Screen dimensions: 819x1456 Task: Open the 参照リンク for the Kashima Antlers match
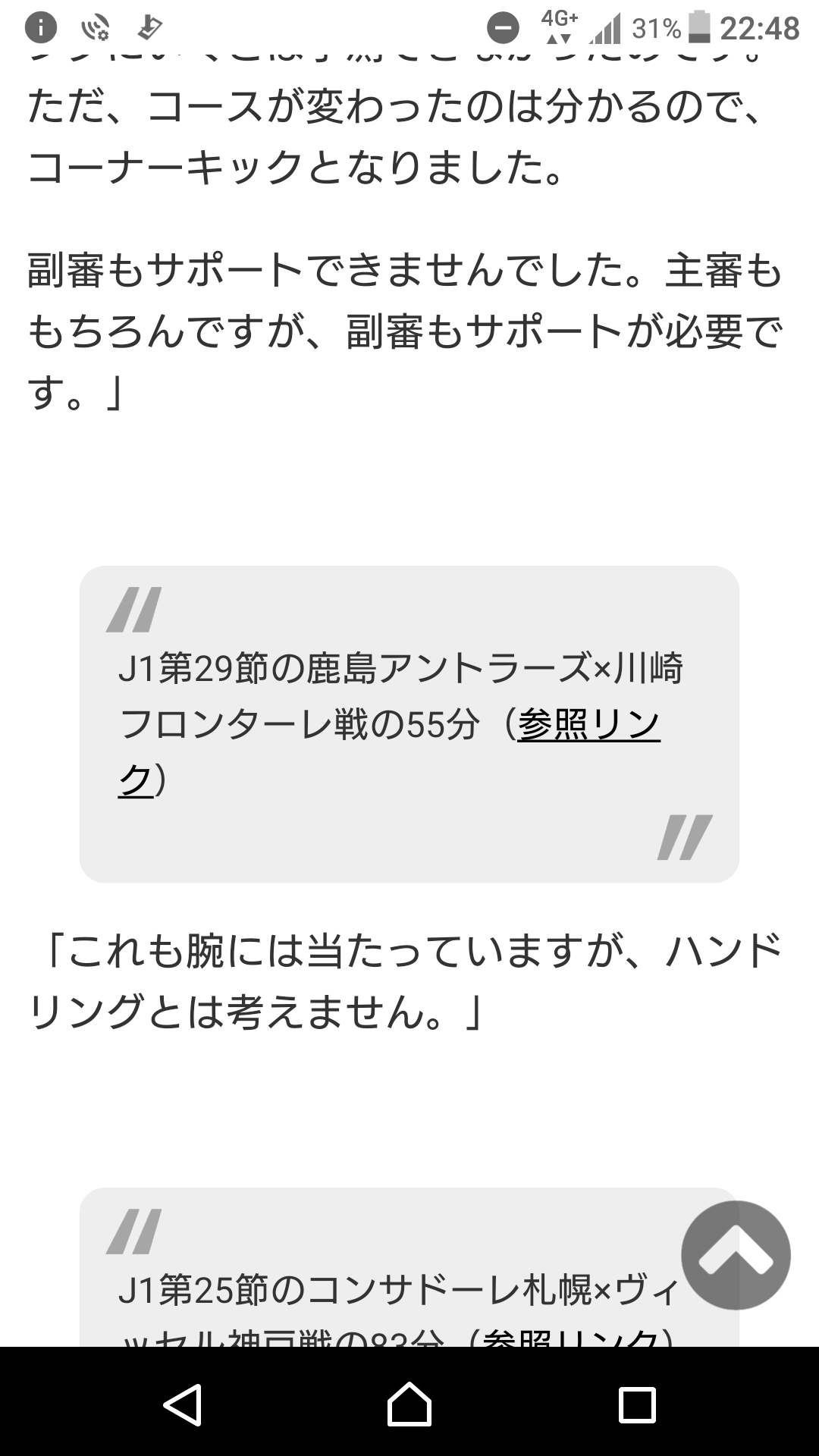[x=588, y=725]
